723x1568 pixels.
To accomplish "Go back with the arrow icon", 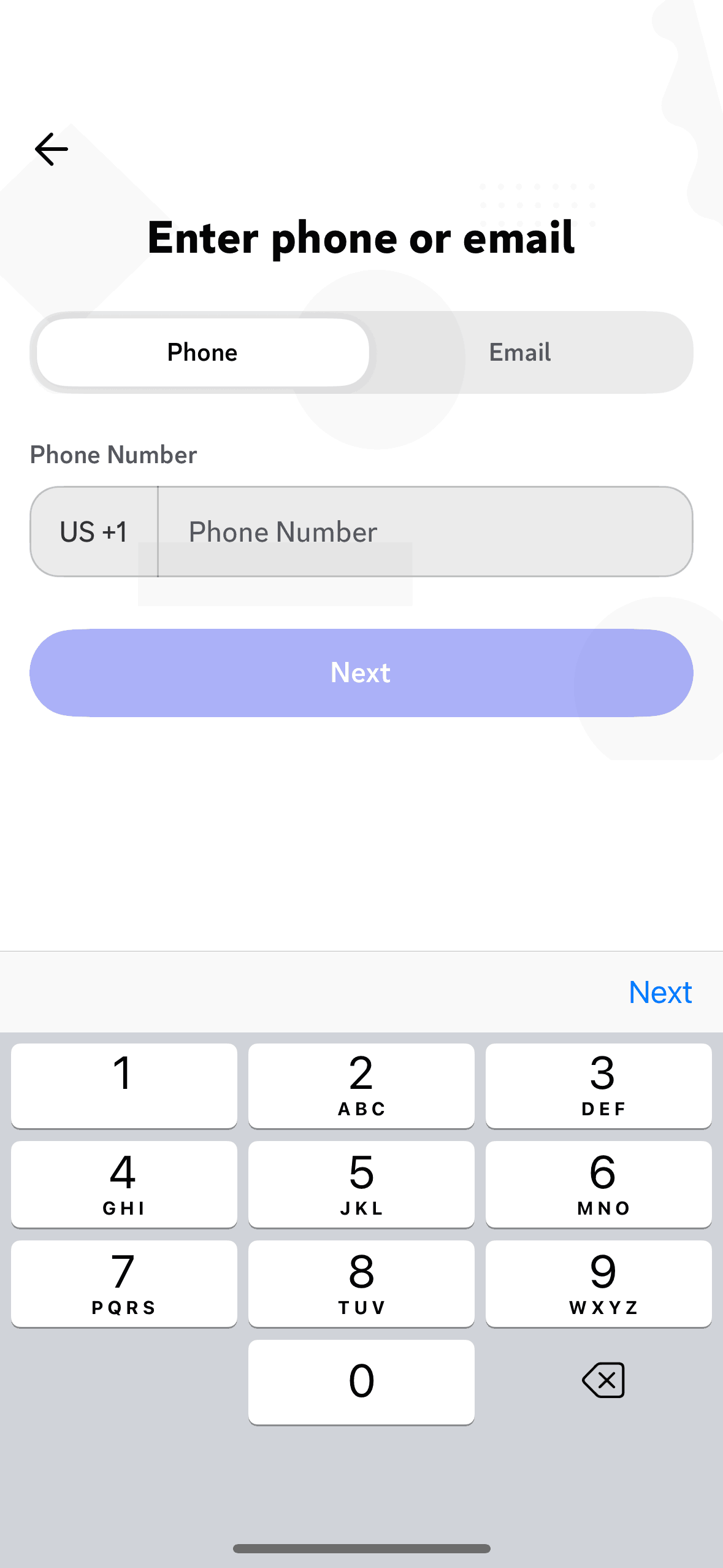I will pyautogui.click(x=52, y=149).
